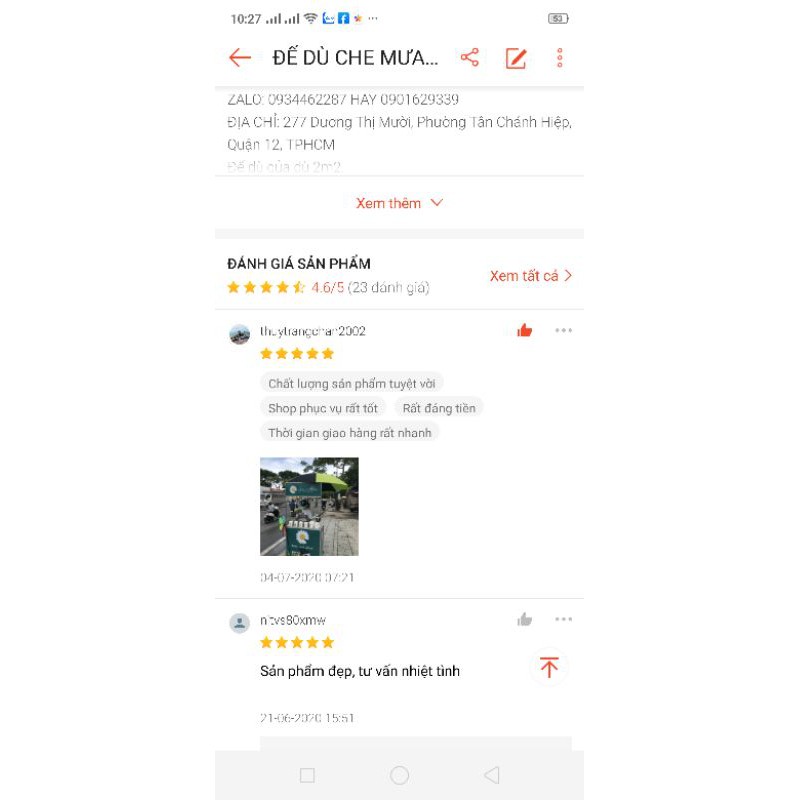
Task: Open more options on n*tvs80xmw's review
Action: (x=564, y=620)
